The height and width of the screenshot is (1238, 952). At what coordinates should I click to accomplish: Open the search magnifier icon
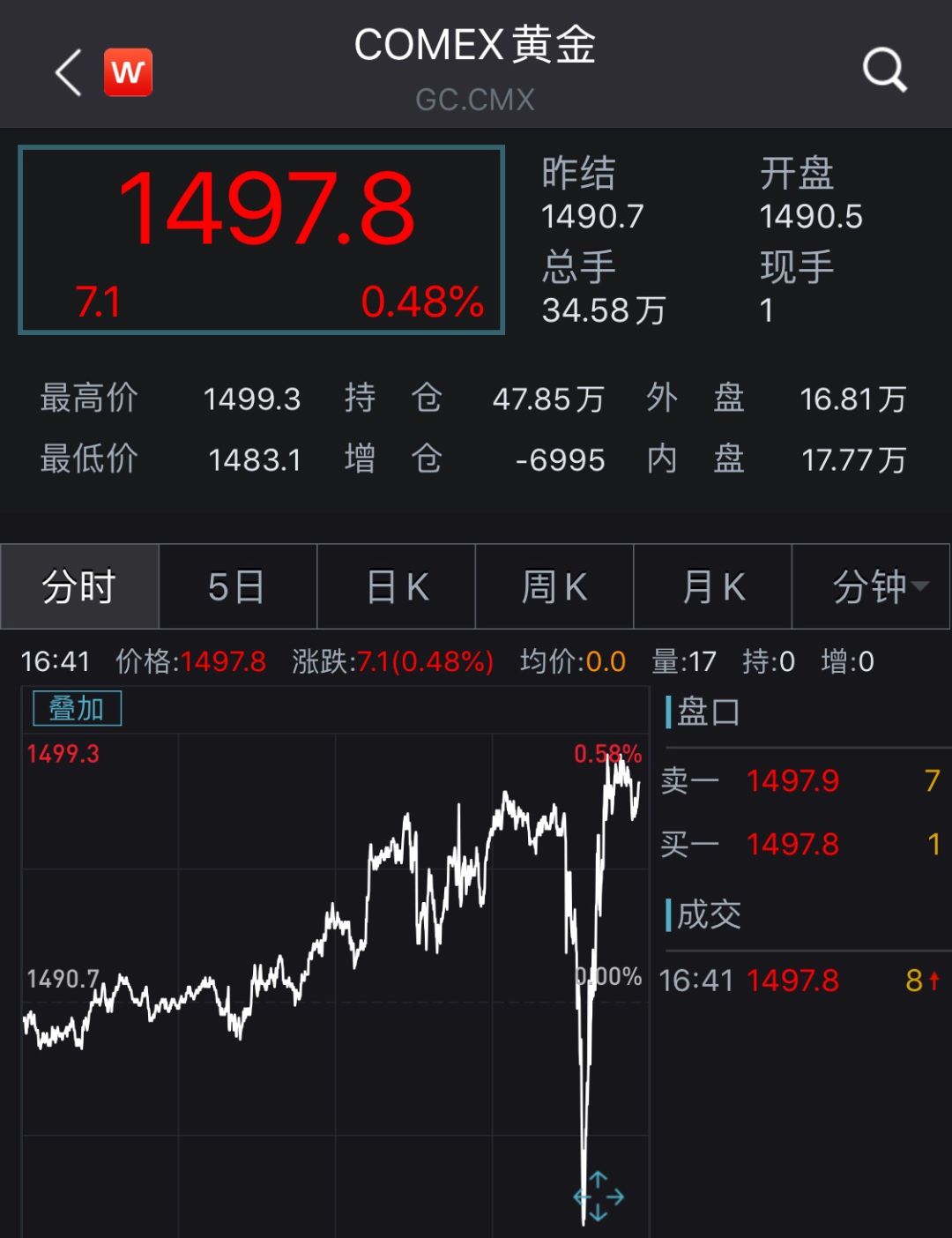884,70
